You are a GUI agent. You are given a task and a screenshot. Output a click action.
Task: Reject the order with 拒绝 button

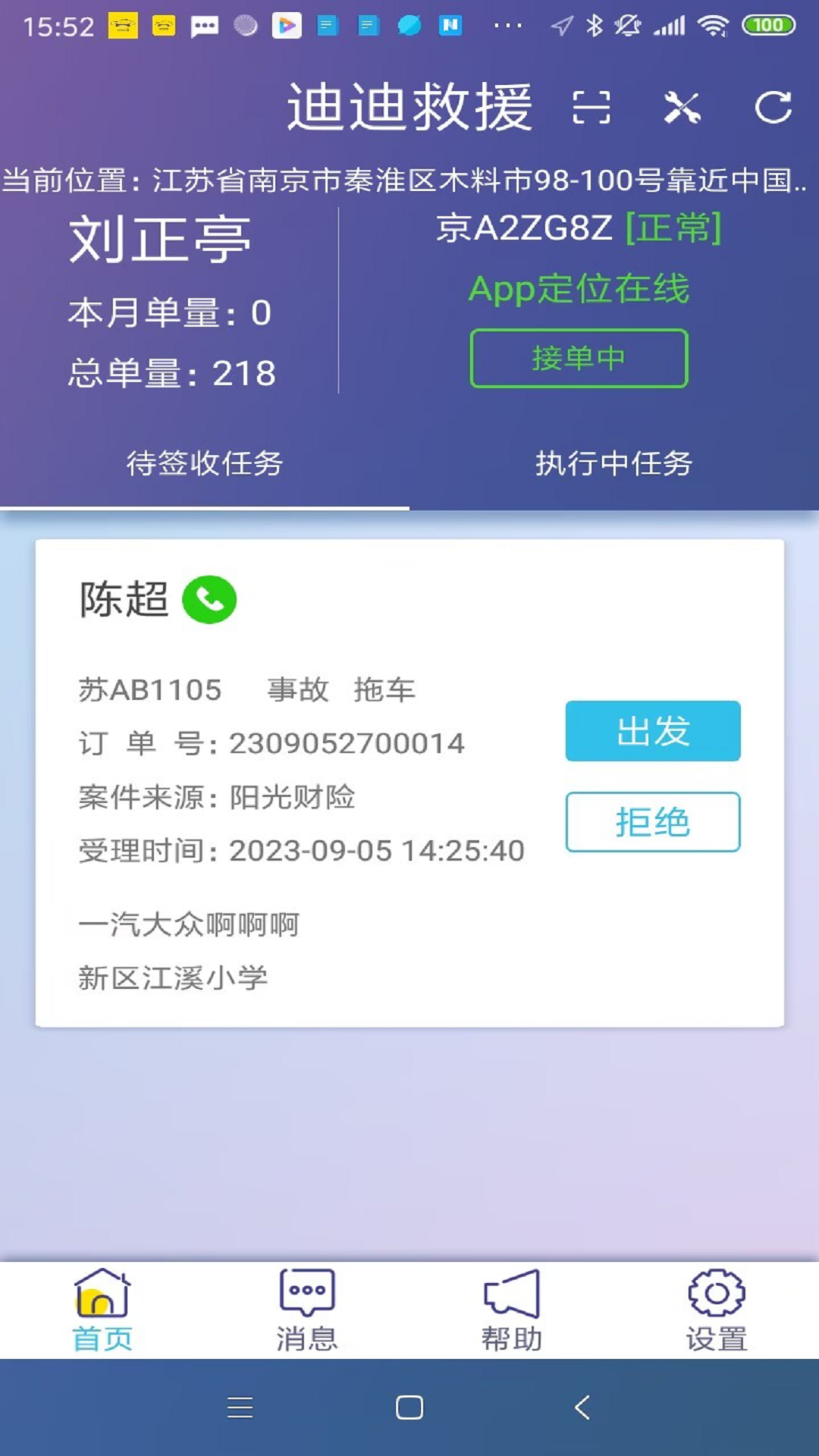652,823
